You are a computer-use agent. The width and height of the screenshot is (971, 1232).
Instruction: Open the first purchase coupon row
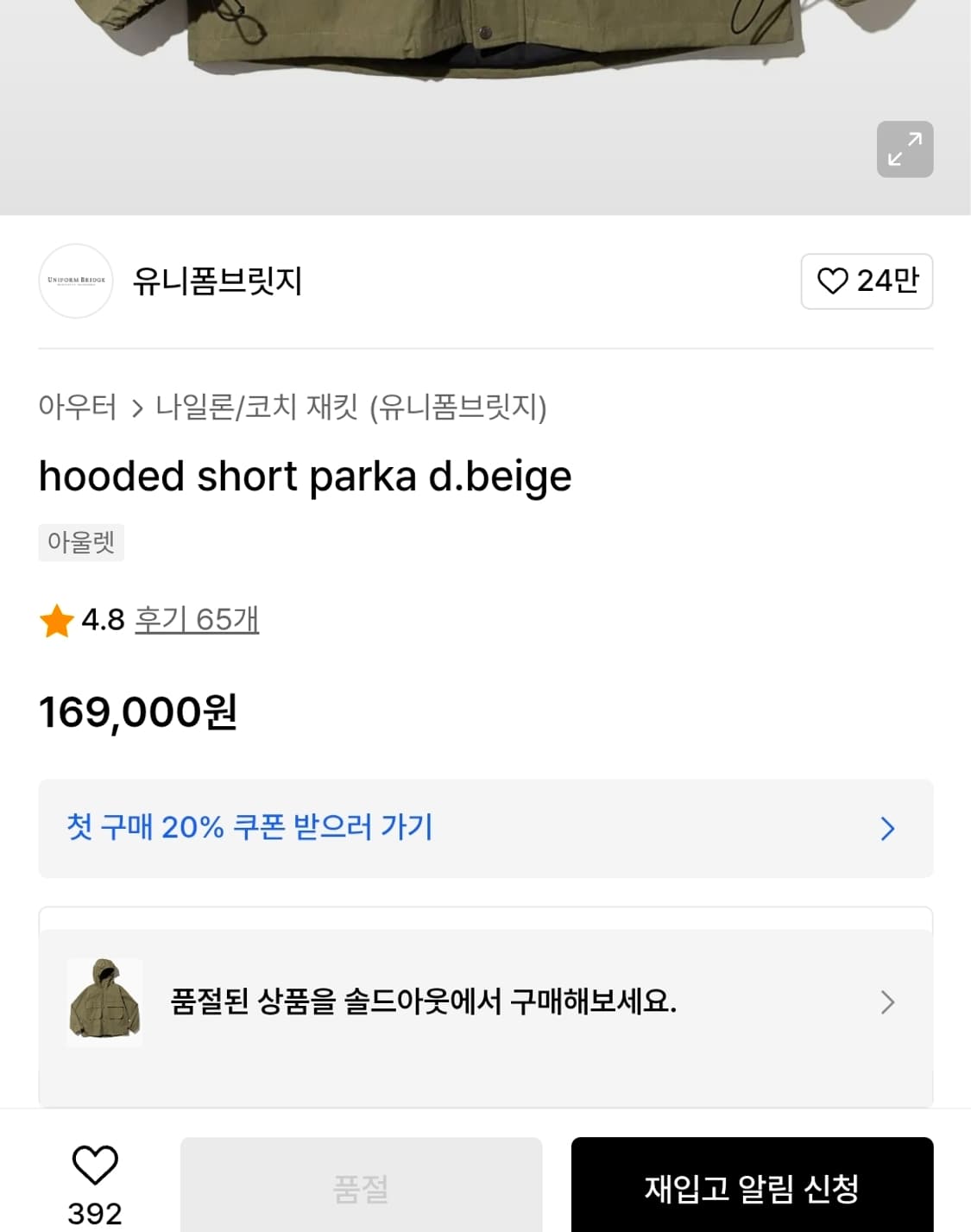[x=485, y=828]
